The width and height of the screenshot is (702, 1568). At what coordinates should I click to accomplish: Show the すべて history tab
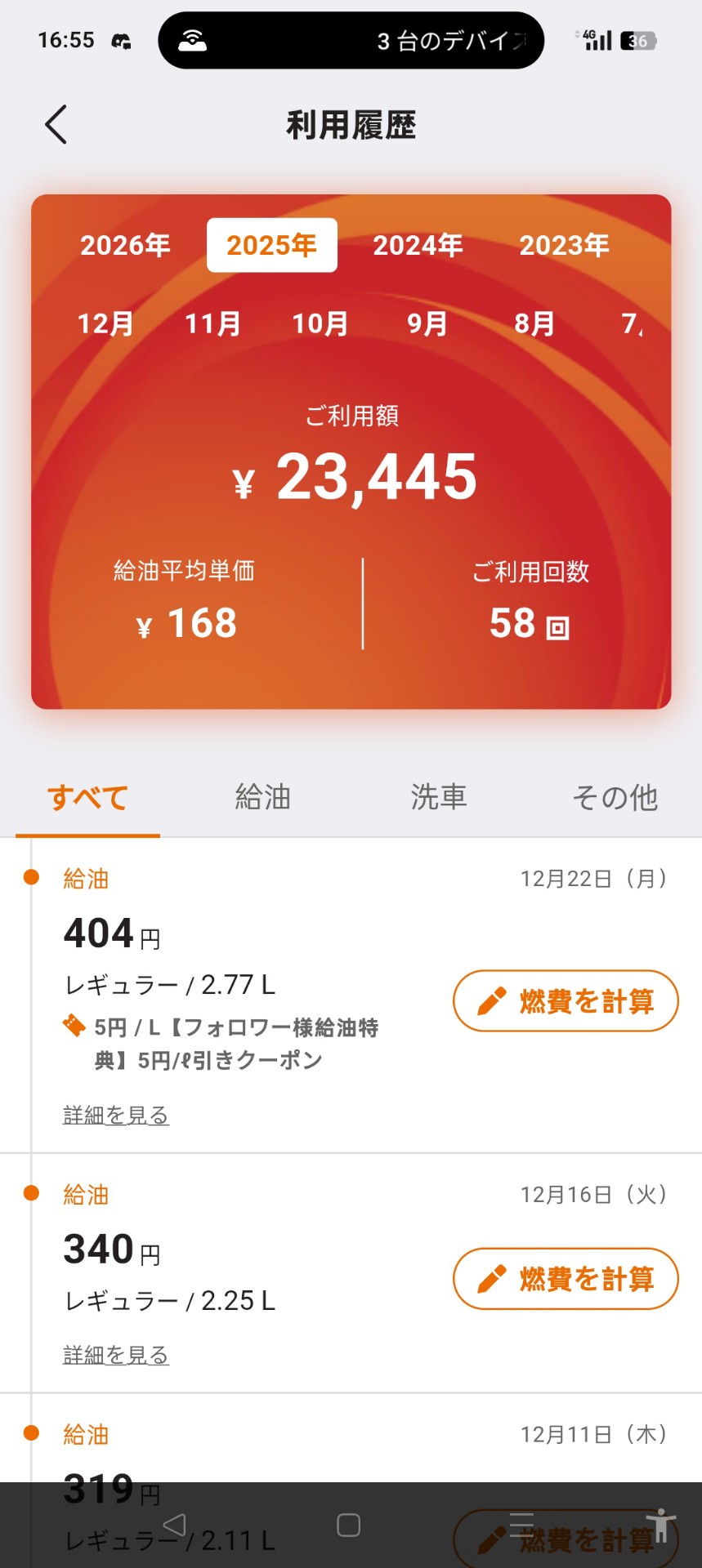pos(87,797)
